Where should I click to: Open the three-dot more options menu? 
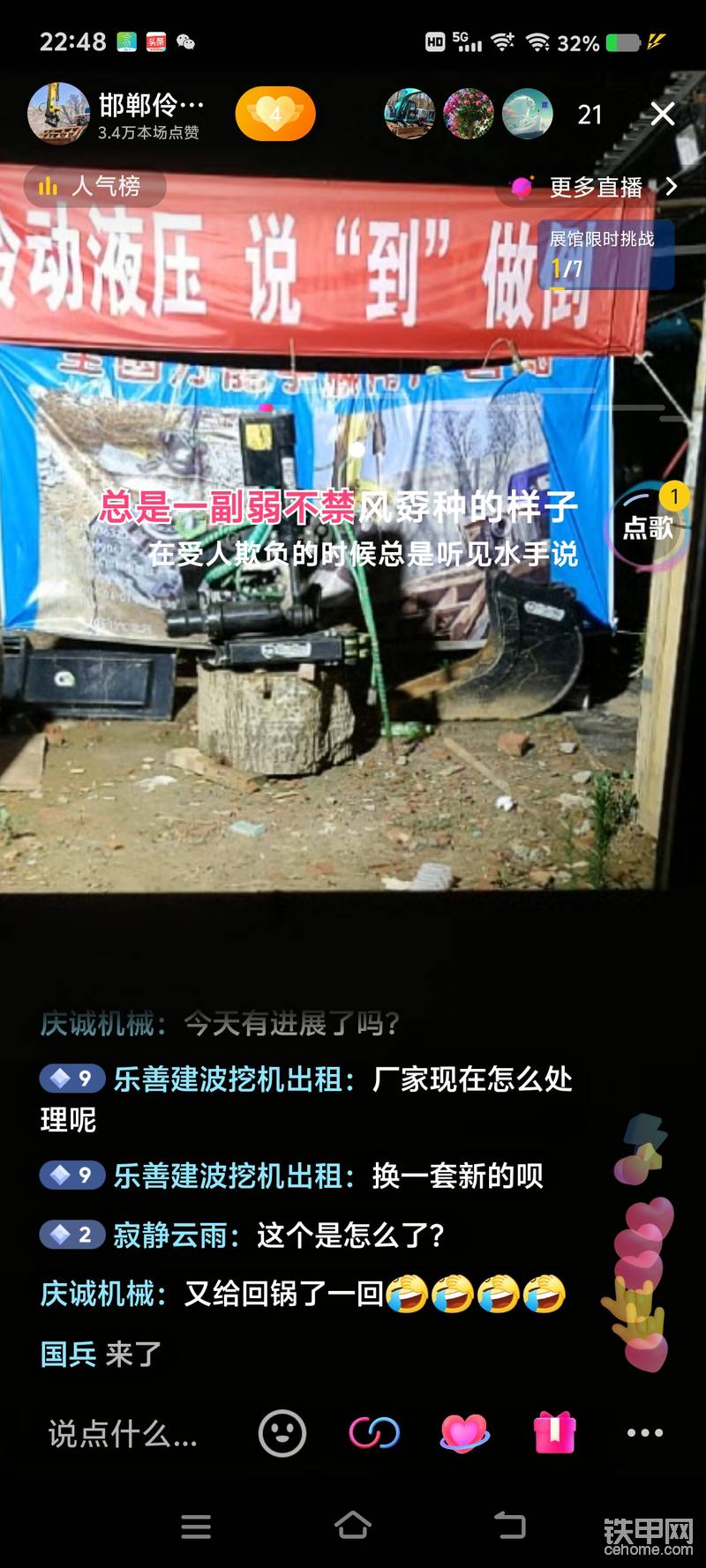pyautogui.click(x=645, y=1433)
